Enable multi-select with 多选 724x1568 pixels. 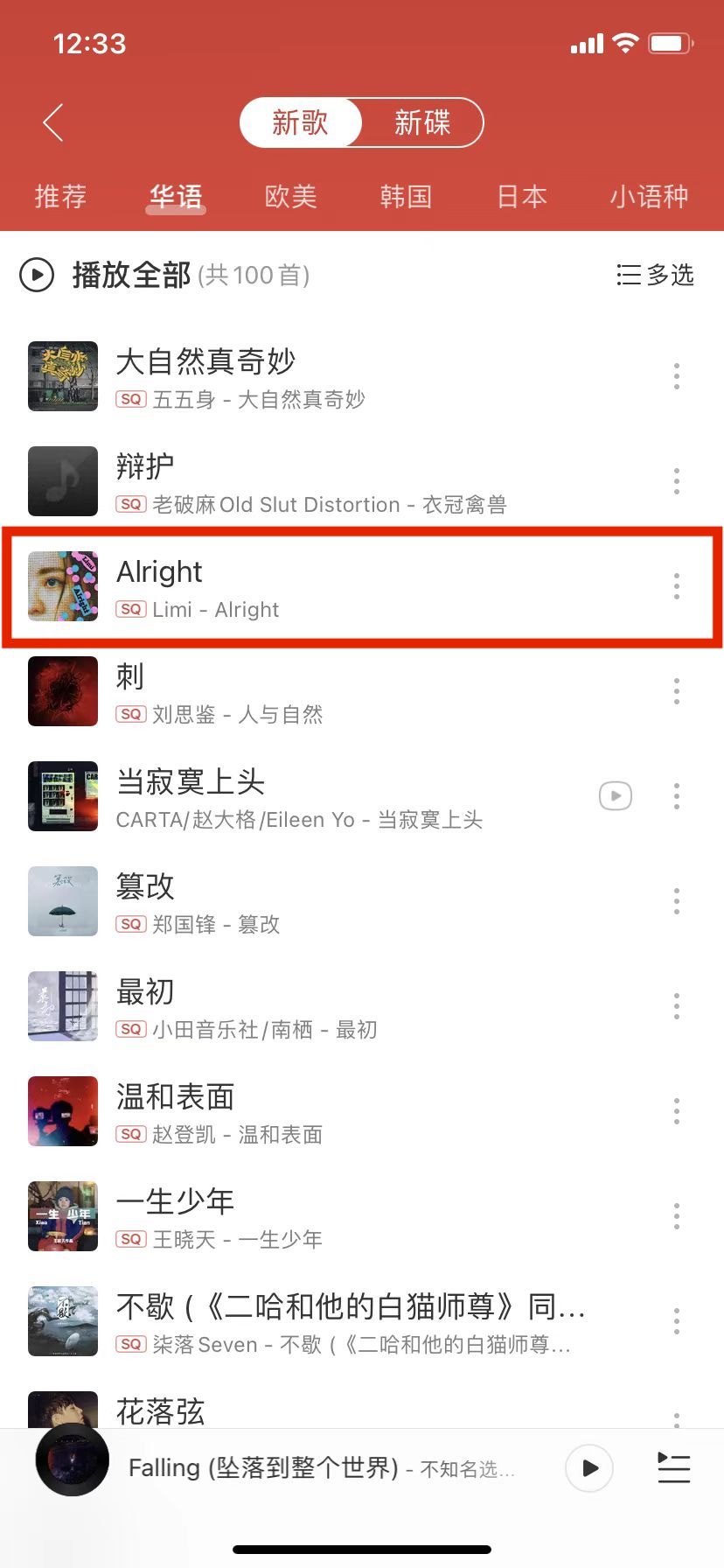pyautogui.click(x=655, y=275)
